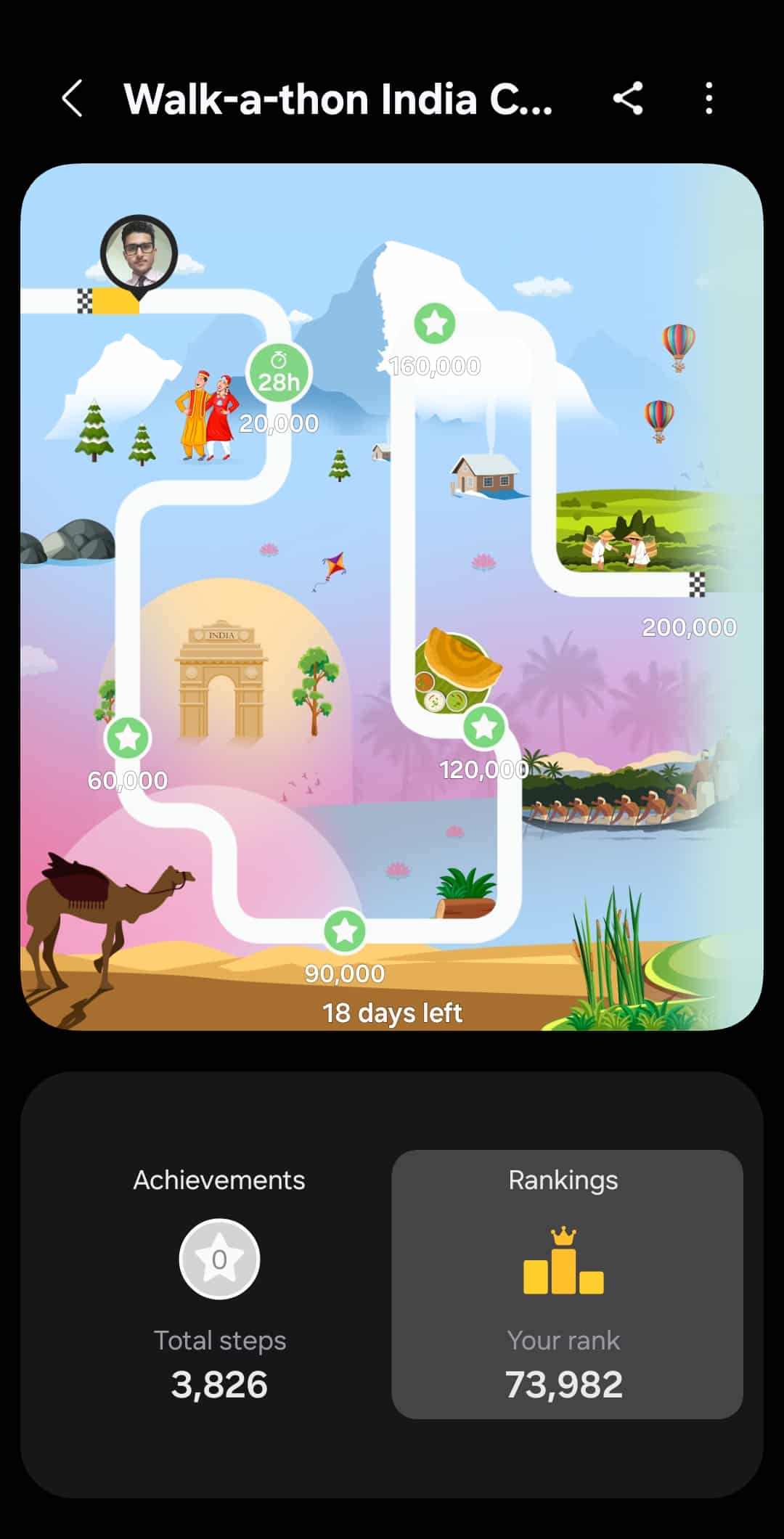Go back using the top-left arrow
Image resolution: width=784 pixels, height=1539 pixels.
point(73,98)
